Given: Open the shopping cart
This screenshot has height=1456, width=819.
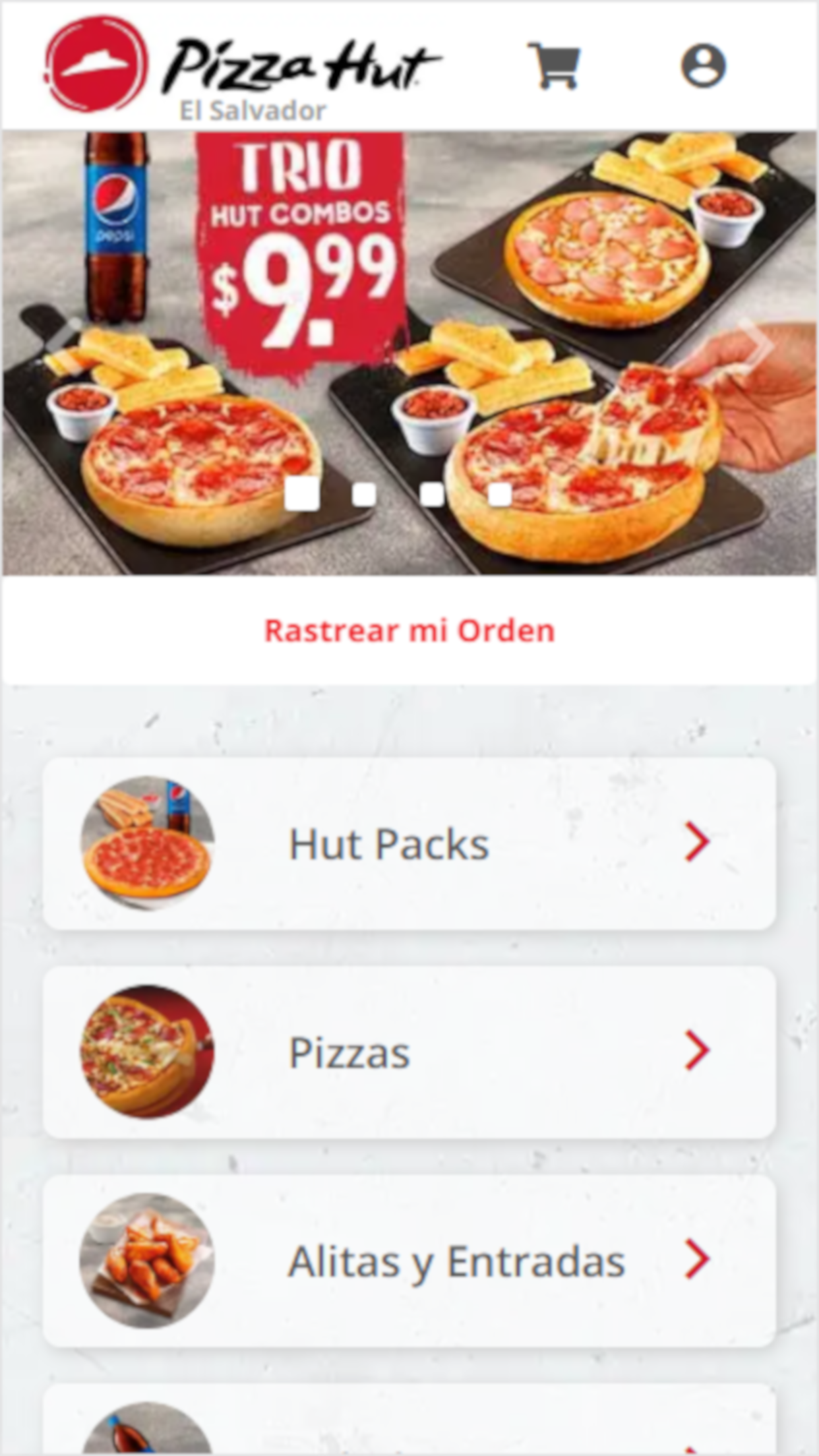Looking at the screenshot, I should coord(554,66).
